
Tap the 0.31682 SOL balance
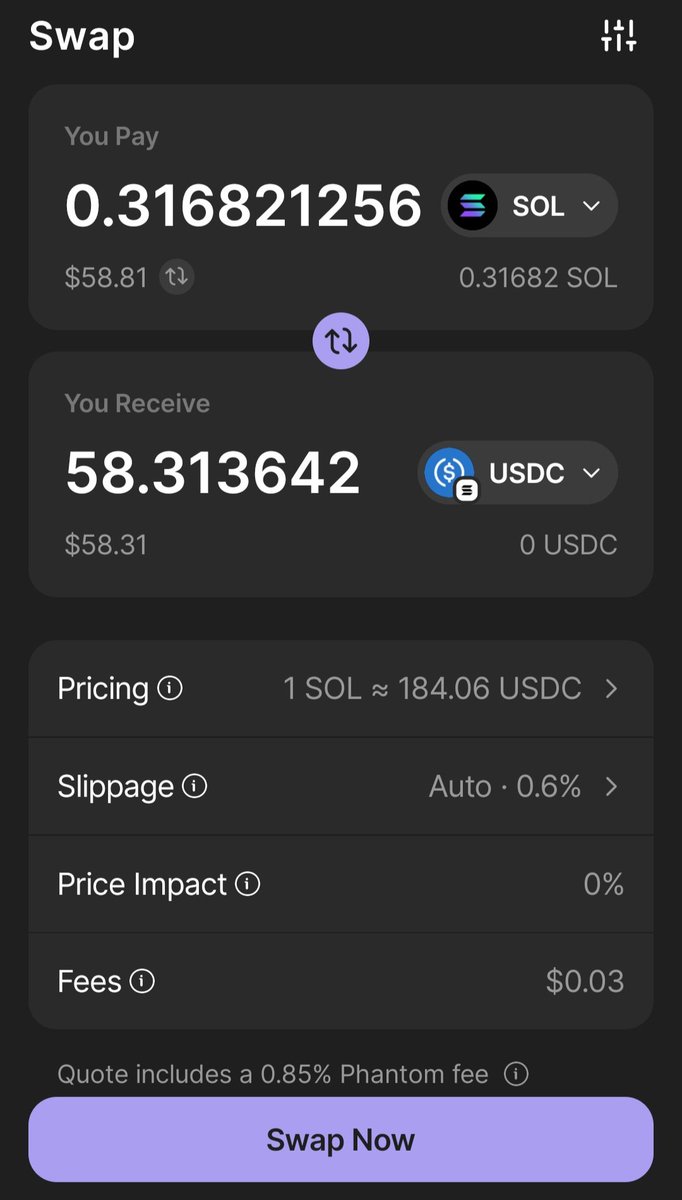click(x=538, y=277)
